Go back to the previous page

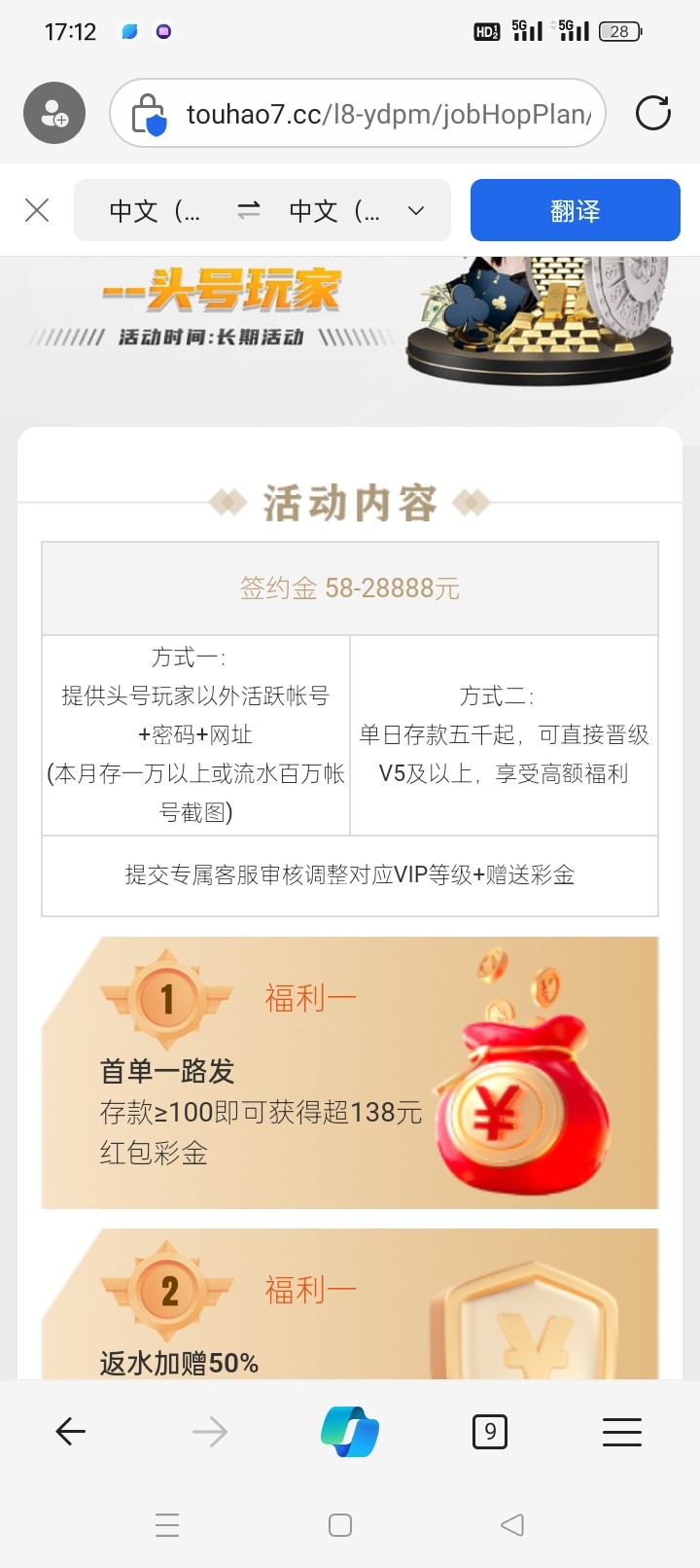[71, 1431]
